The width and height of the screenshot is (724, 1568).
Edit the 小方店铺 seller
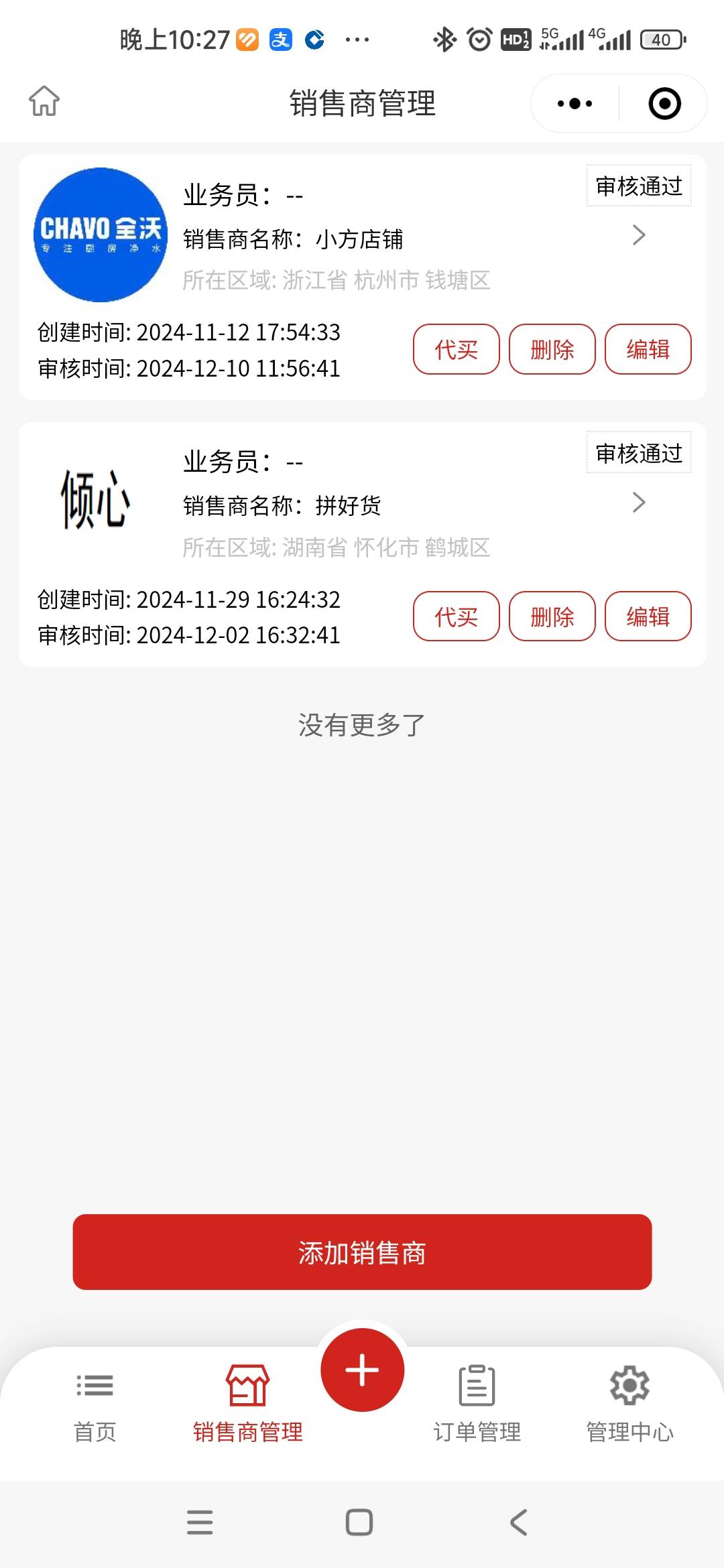[x=648, y=349]
